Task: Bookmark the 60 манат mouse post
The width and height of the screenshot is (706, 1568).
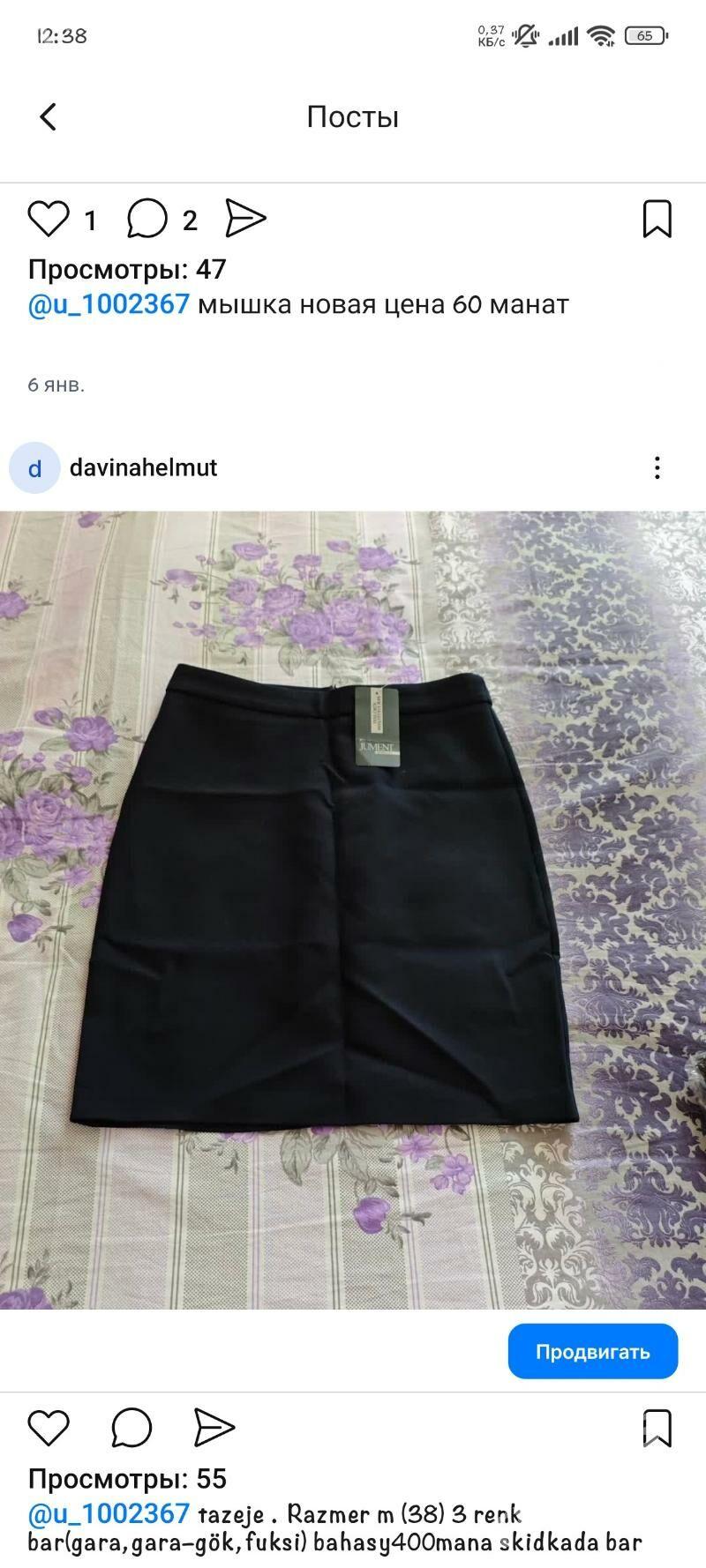Action: point(657,219)
